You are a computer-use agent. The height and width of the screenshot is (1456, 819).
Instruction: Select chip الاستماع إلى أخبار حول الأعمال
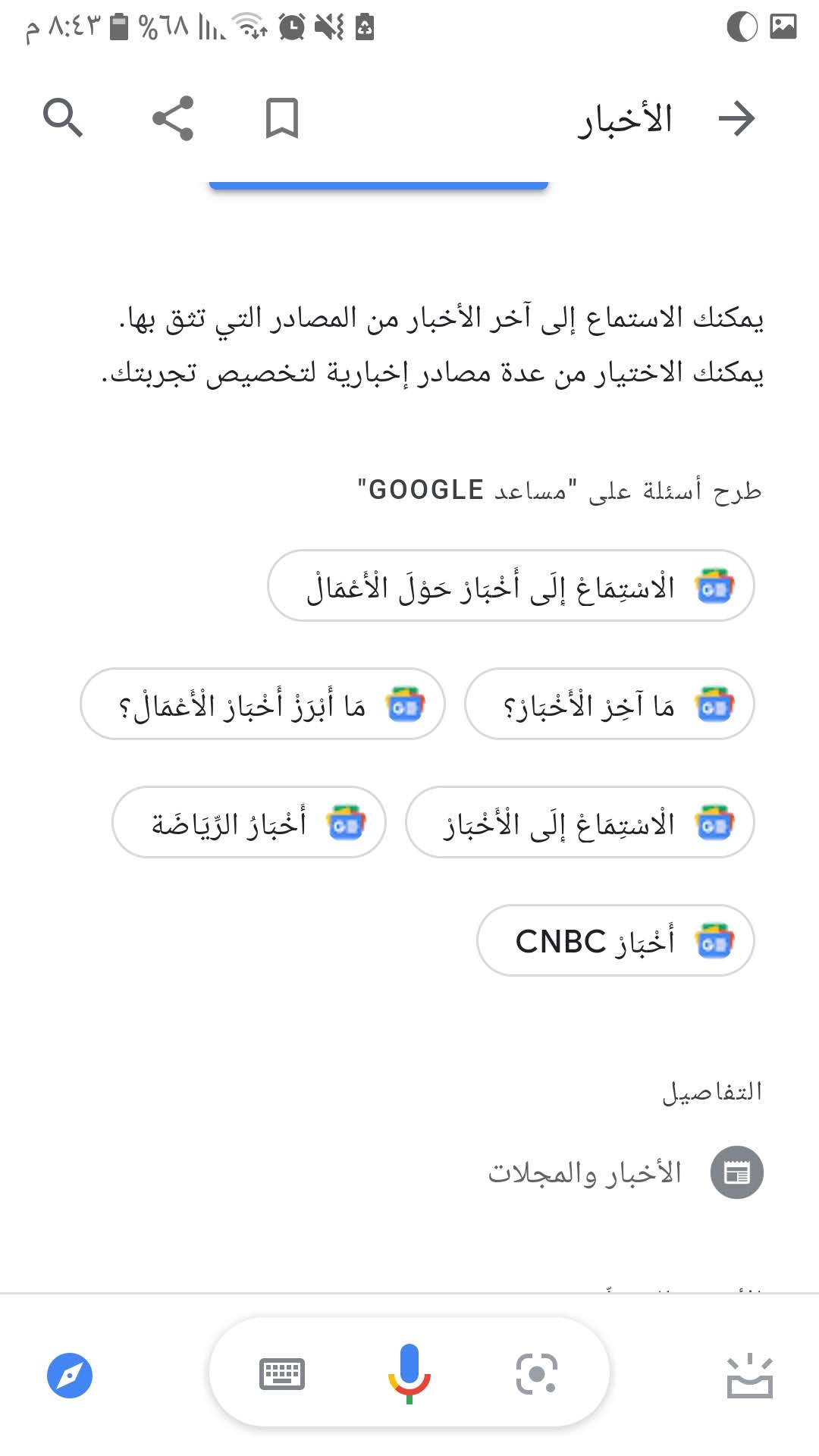tap(510, 586)
